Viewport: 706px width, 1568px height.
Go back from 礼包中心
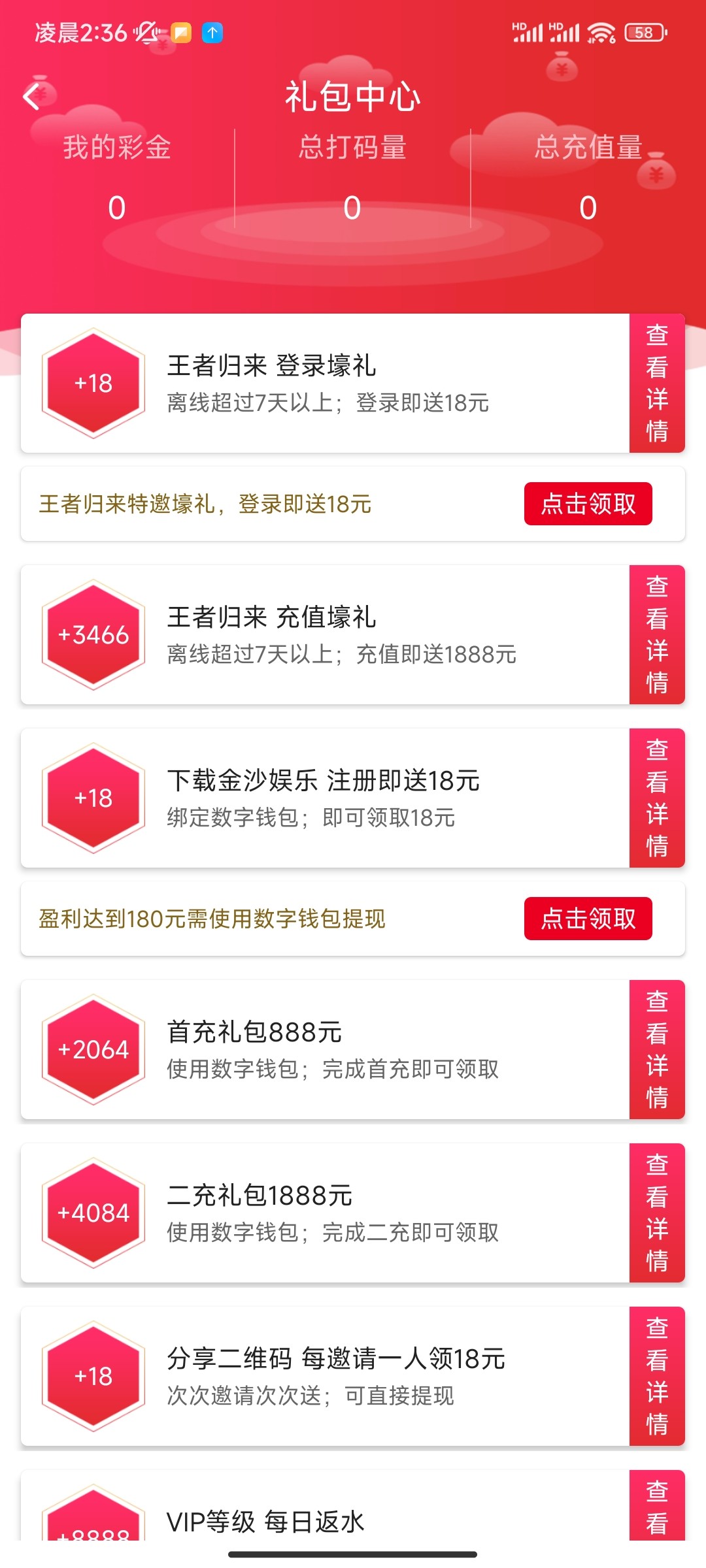tap(31, 97)
